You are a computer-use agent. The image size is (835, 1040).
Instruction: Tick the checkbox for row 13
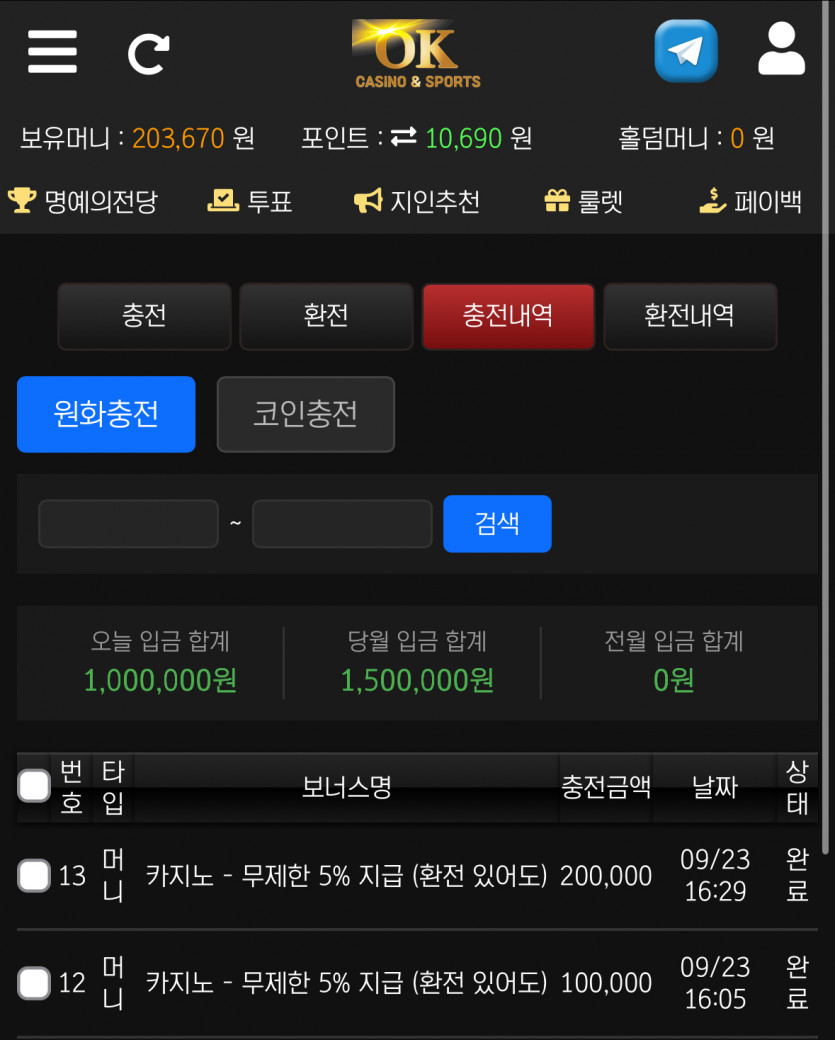[x=34, y=876]
